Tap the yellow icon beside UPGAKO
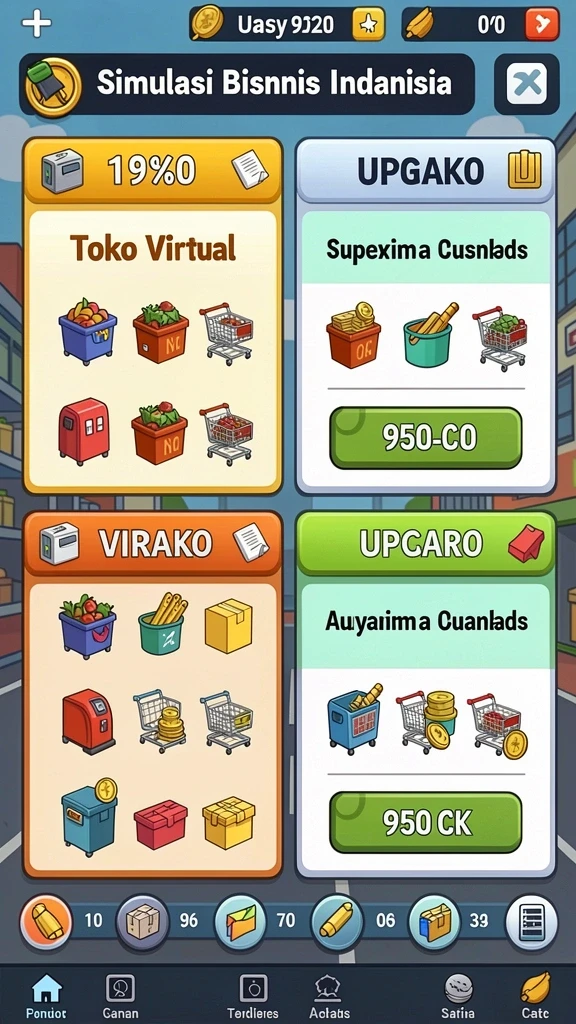Viewport: 576px width, 1024px height. click(524, 170)
